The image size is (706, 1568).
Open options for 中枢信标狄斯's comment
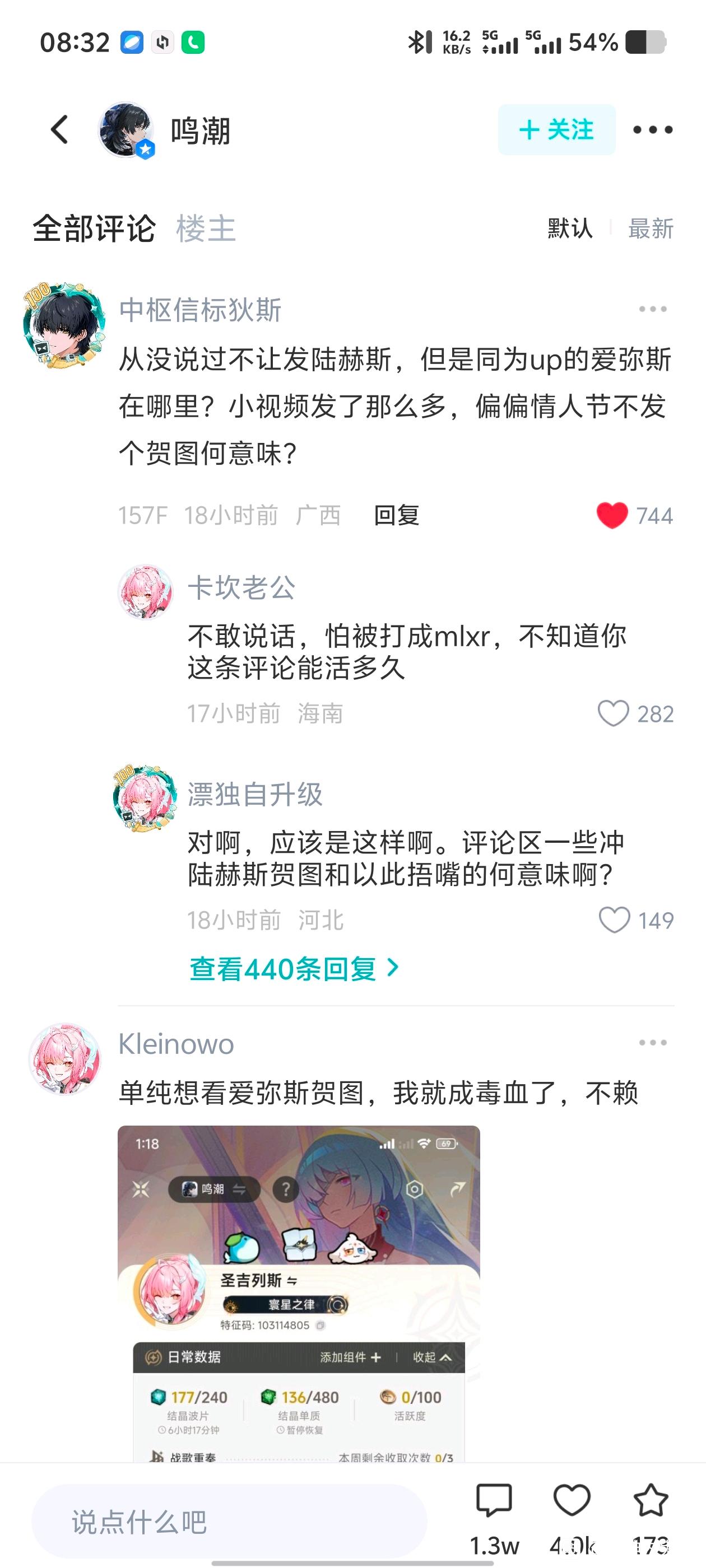coord(652,309)
